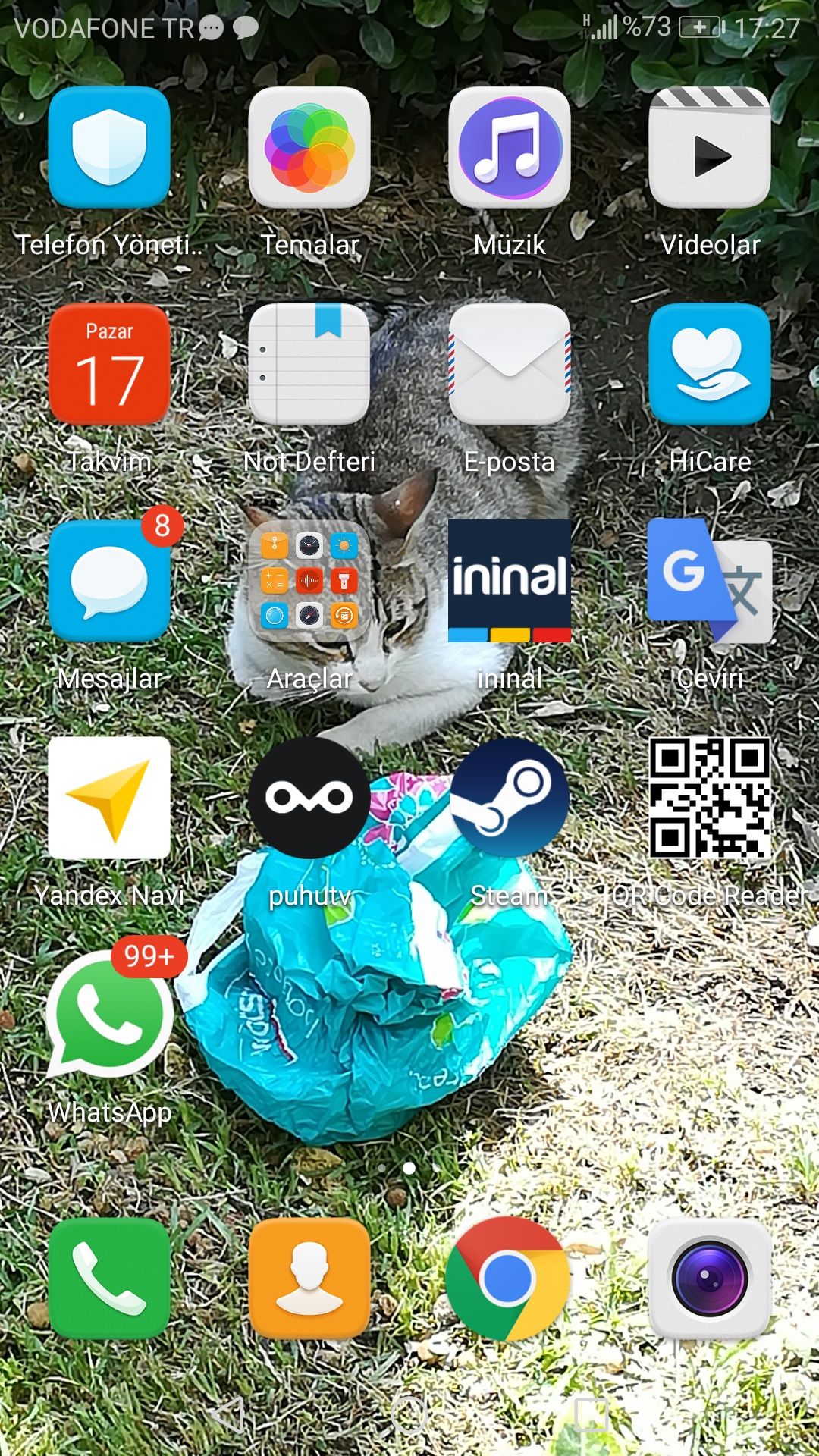819x1456 pixels.
Task: Open Mesajlar with 8 unread
Action: click(x=109, y=582)
